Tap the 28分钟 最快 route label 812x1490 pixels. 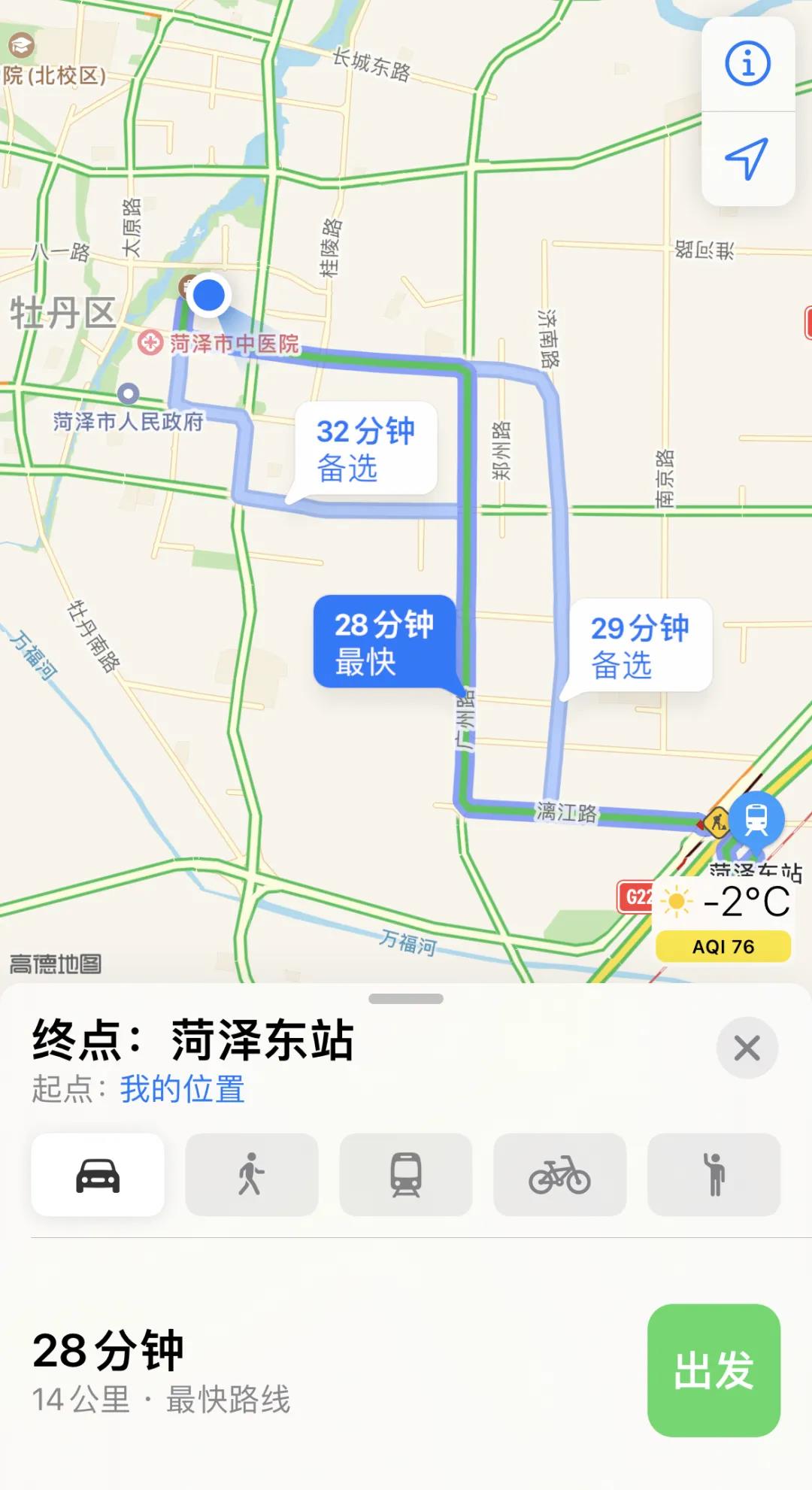pos(384,642)
